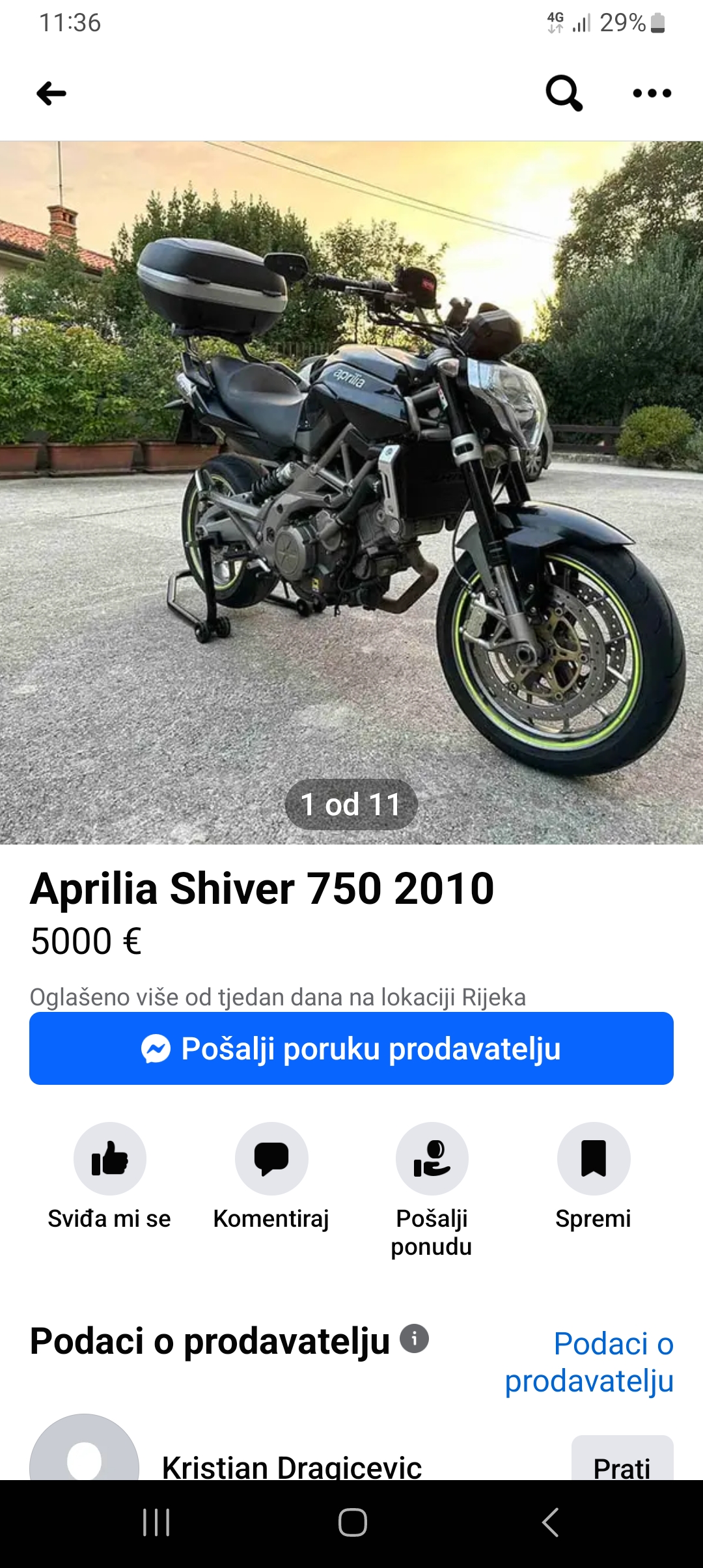Open the three-dot overflow menu

click(652, 93)
